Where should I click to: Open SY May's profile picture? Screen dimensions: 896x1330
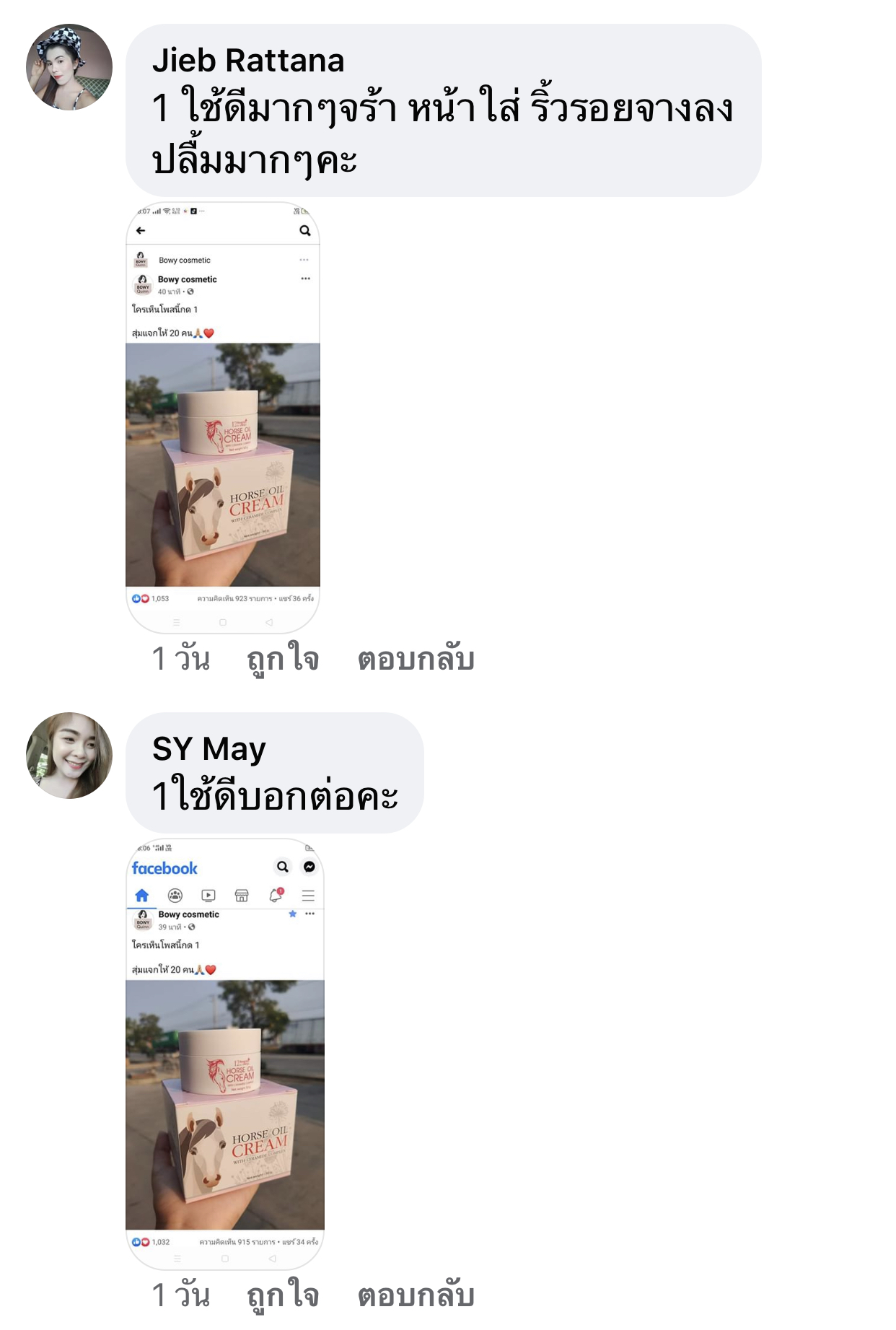[69, 756]
